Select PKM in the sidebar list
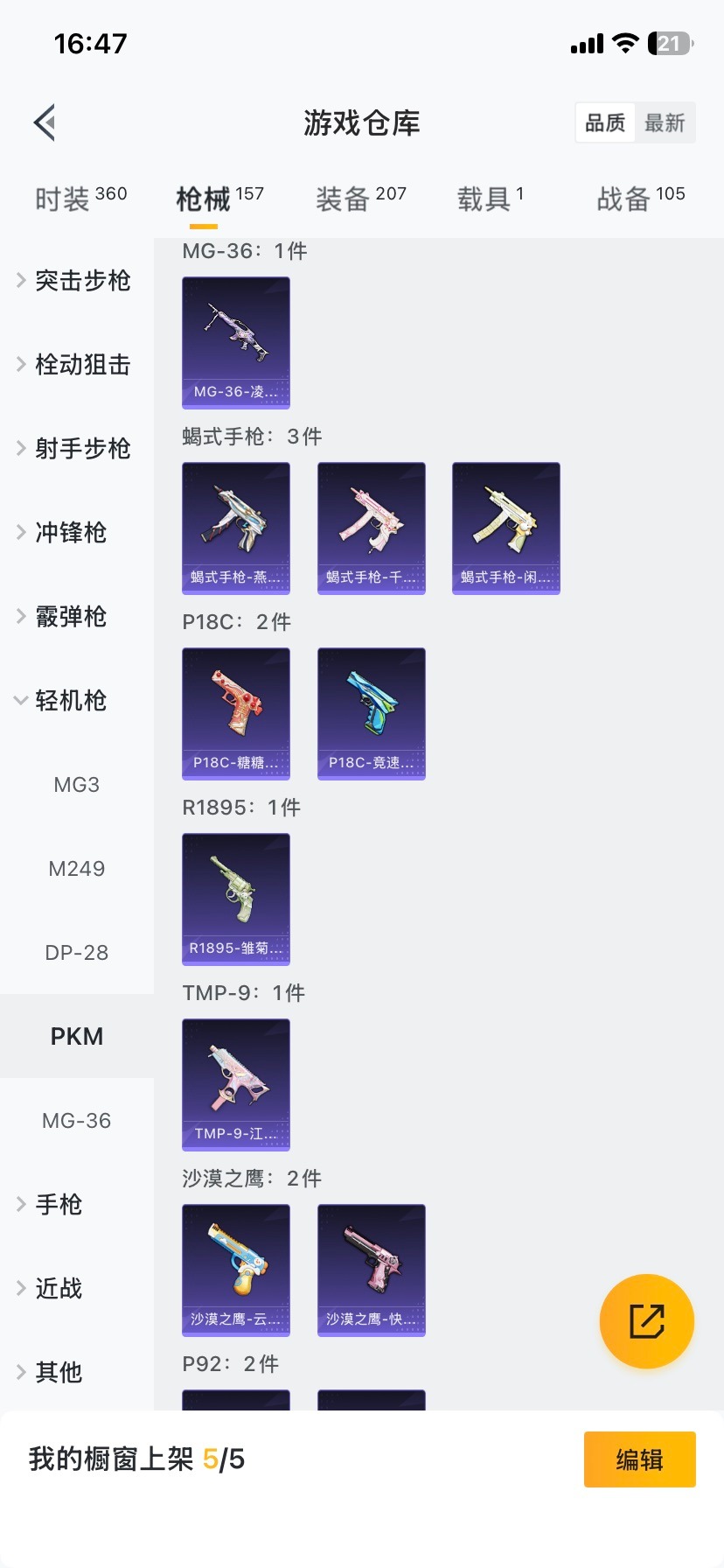724x1568 pixels. click(x=78, y=1036)
